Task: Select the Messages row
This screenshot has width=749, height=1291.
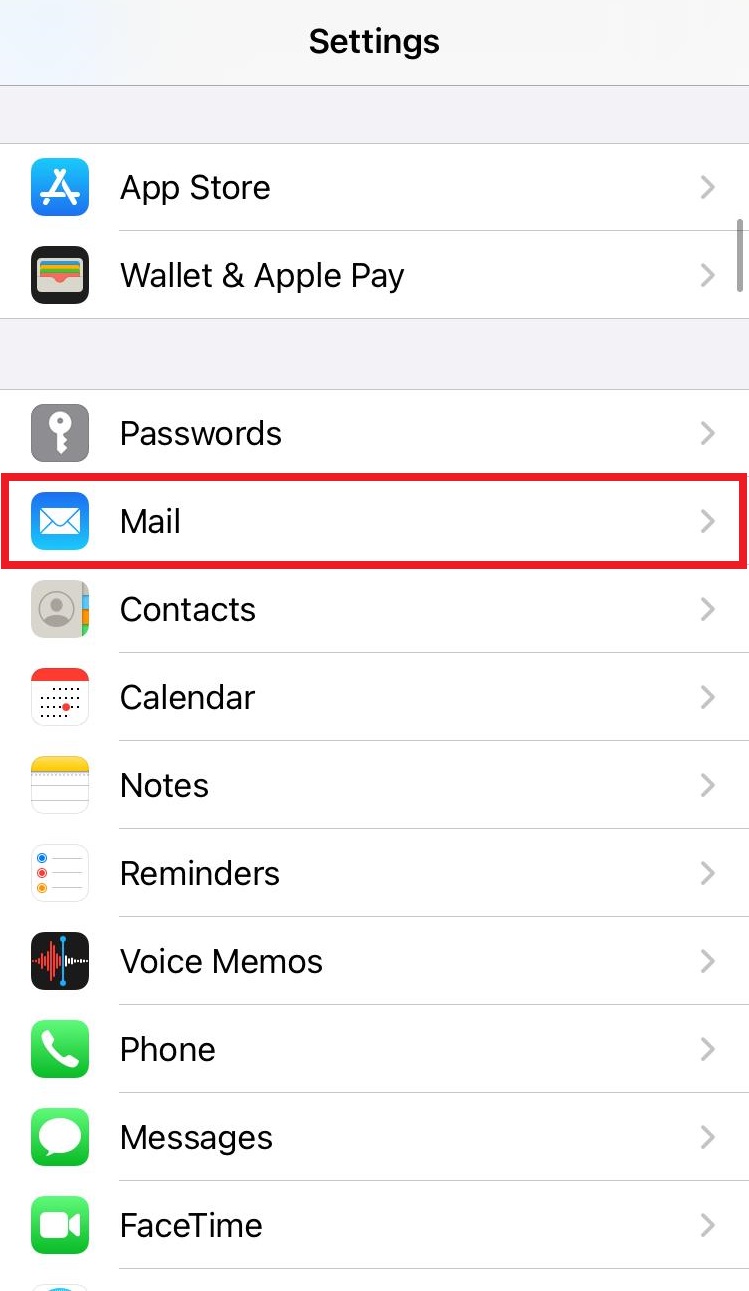Action: (x=374, y=1137)
